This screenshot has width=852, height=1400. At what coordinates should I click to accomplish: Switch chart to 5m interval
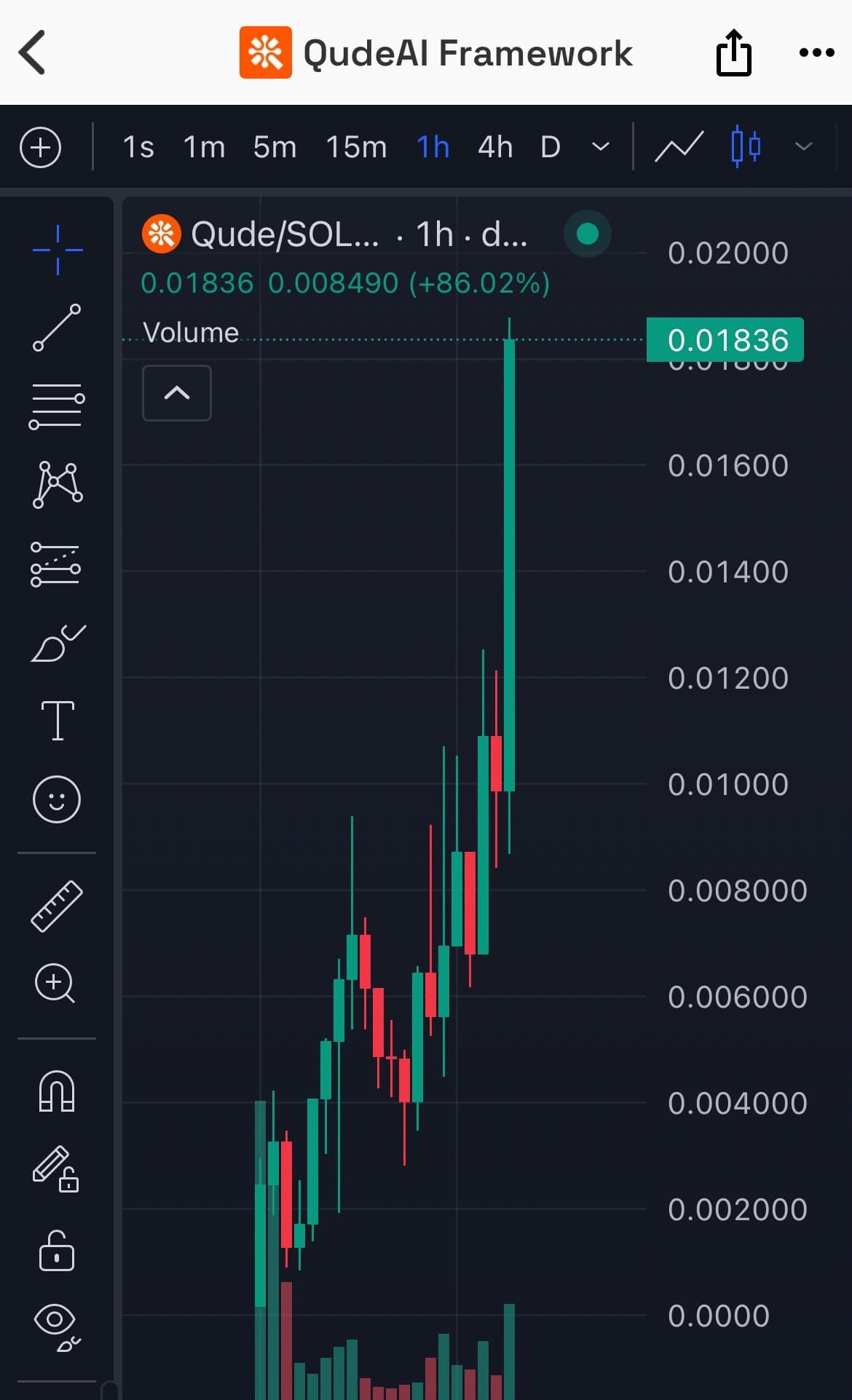tap(275, 147)
